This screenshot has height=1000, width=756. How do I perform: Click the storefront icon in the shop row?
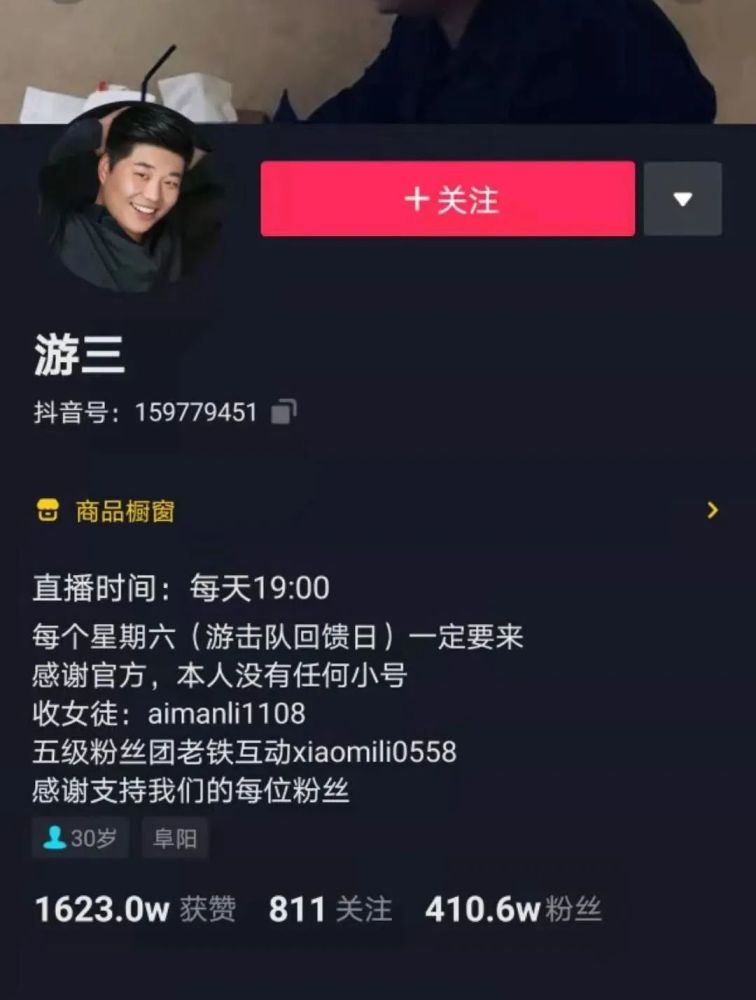45,510
